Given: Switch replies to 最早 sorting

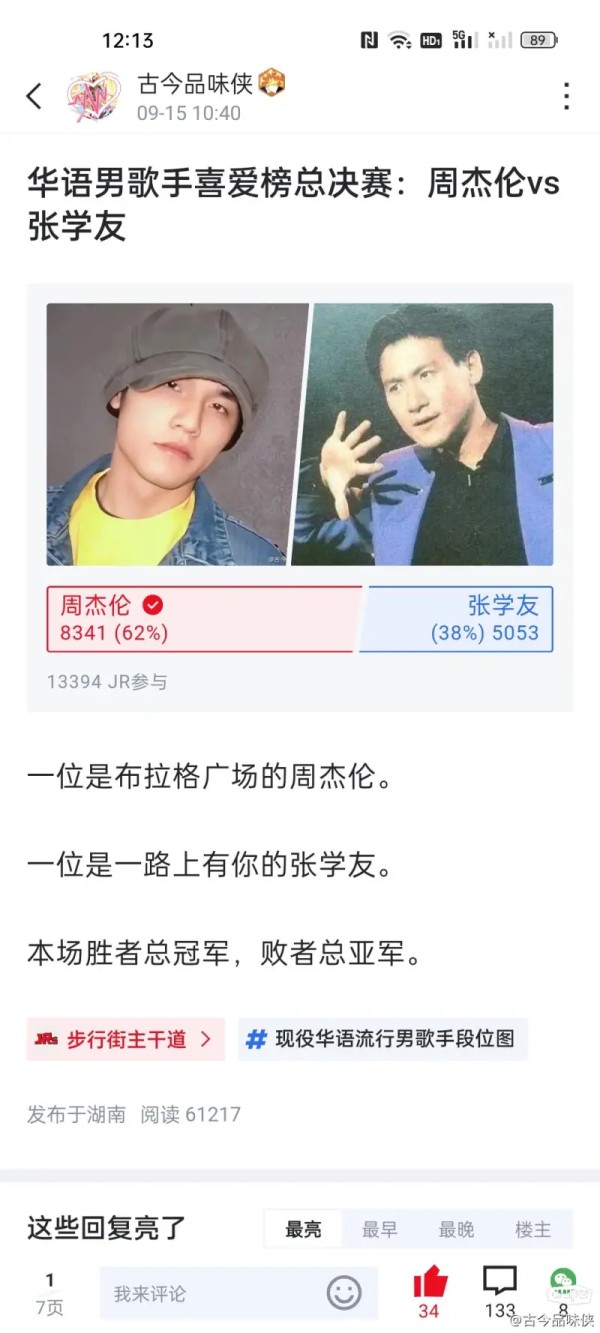Looking at the screenshot, I should pyautogui.click(x=380, y=1230).
